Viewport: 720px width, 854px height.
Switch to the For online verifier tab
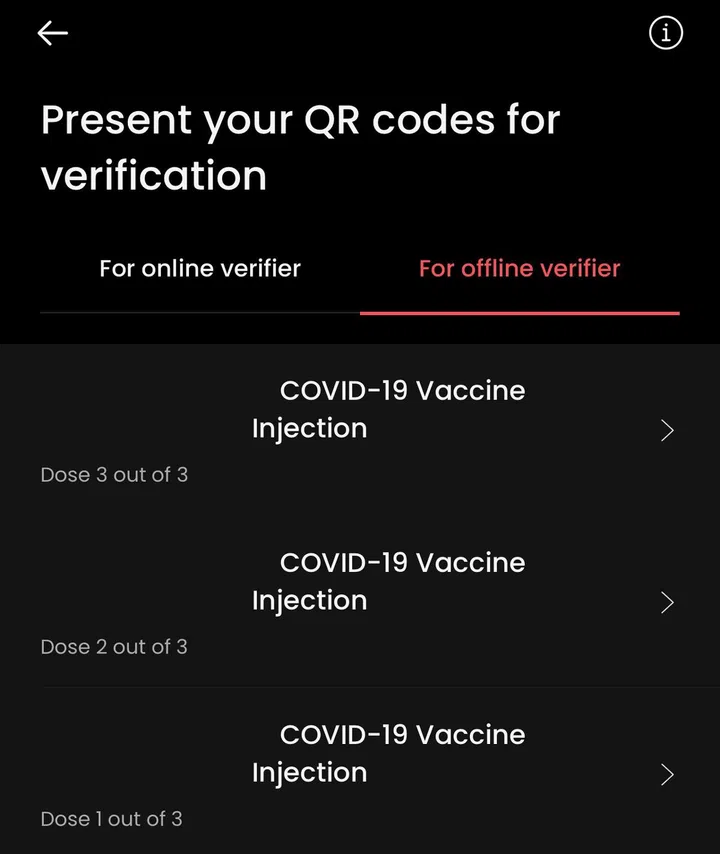200,269
